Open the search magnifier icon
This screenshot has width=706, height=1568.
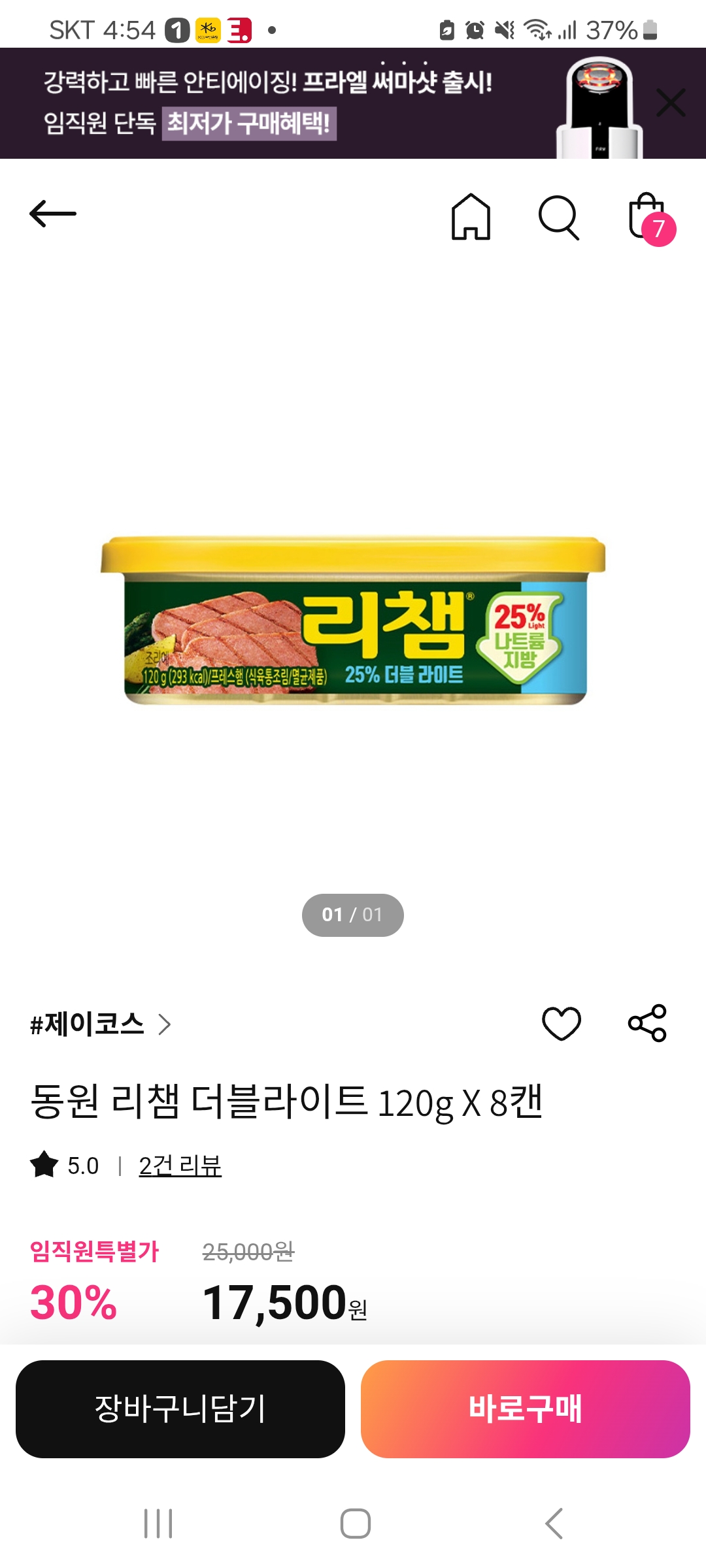click(559, 217)
